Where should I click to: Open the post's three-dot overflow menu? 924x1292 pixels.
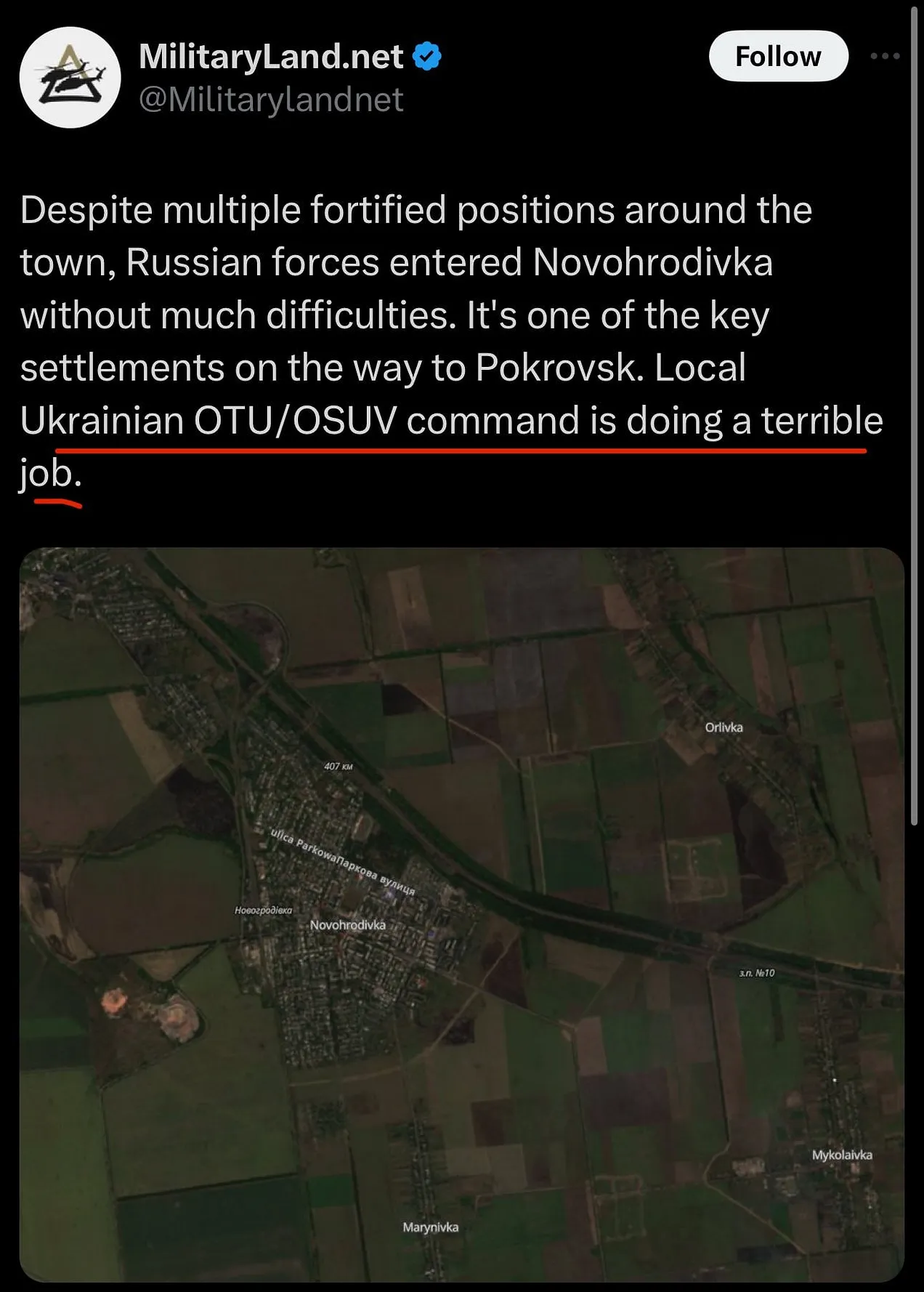pos(885,56)
